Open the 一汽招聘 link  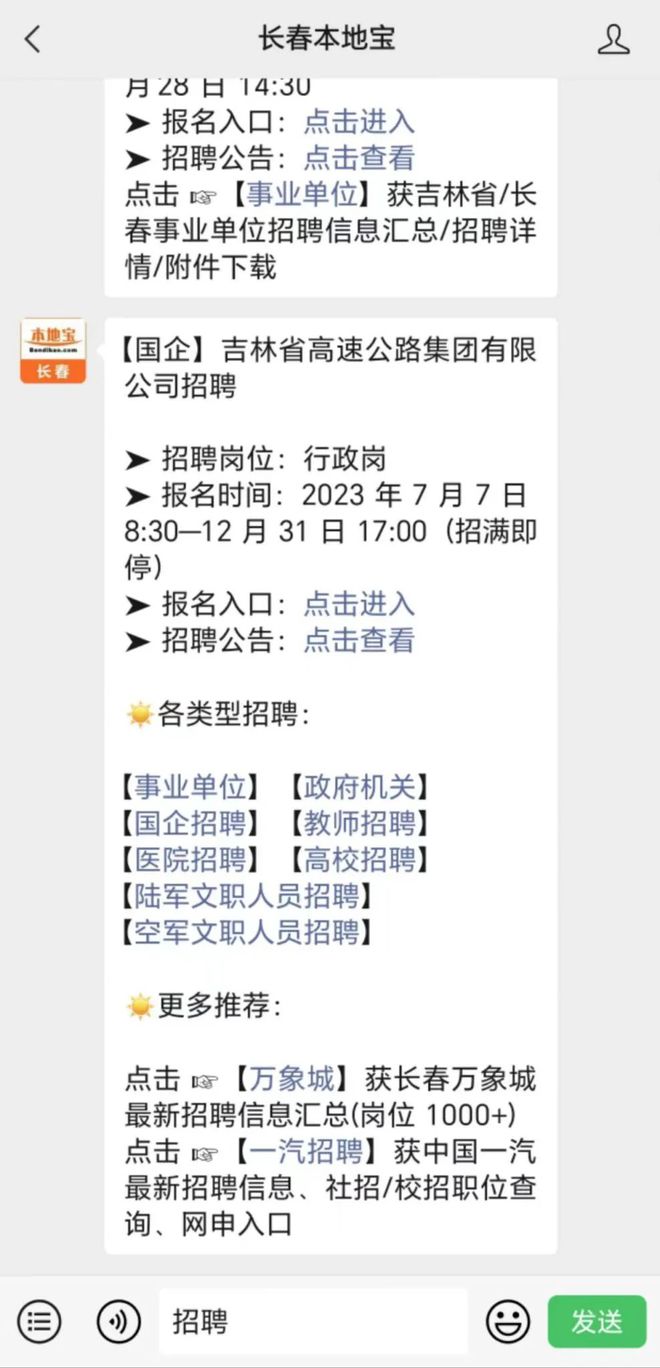tap(305, 1151)
